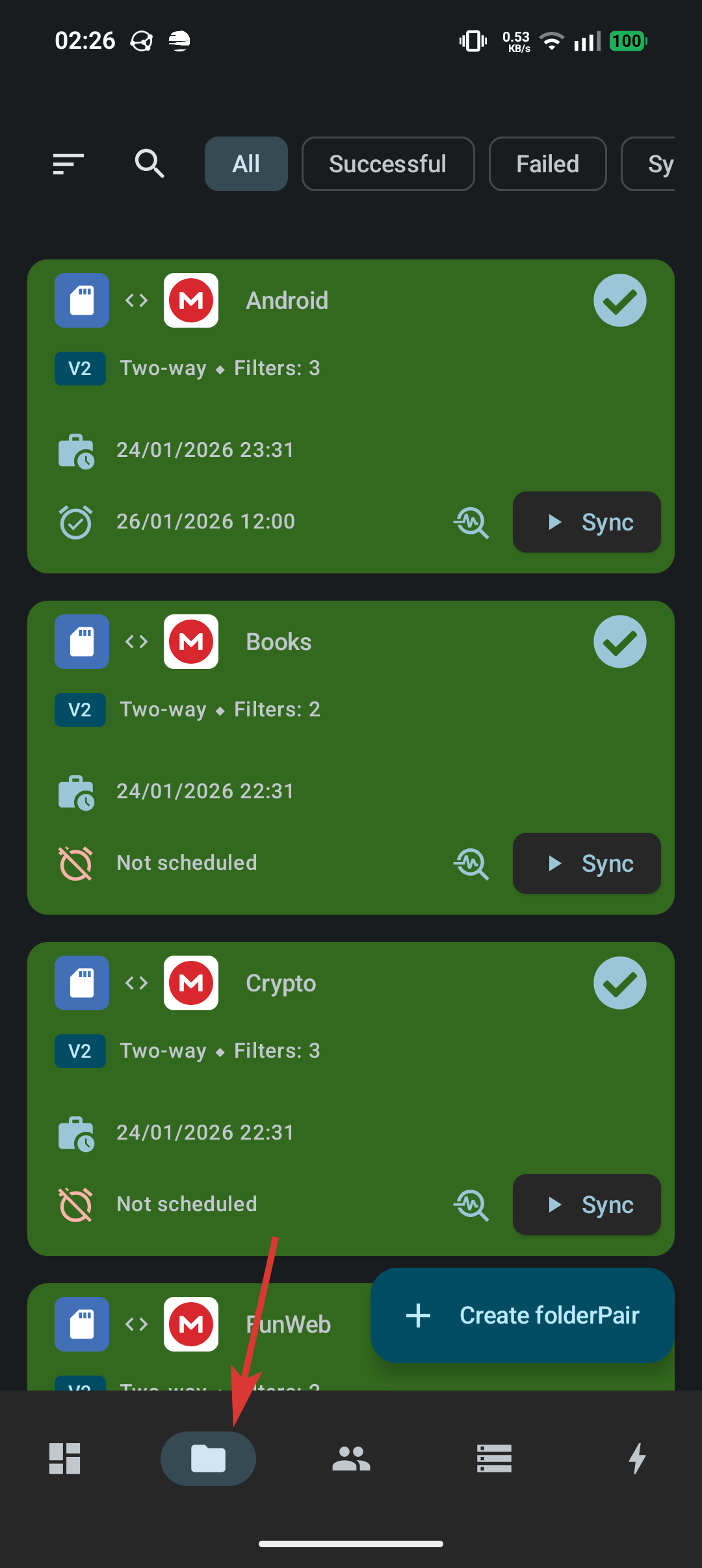The image size is (702, 1568).
Task: Switch to the dashboard tab
Action: [65, 1459]
